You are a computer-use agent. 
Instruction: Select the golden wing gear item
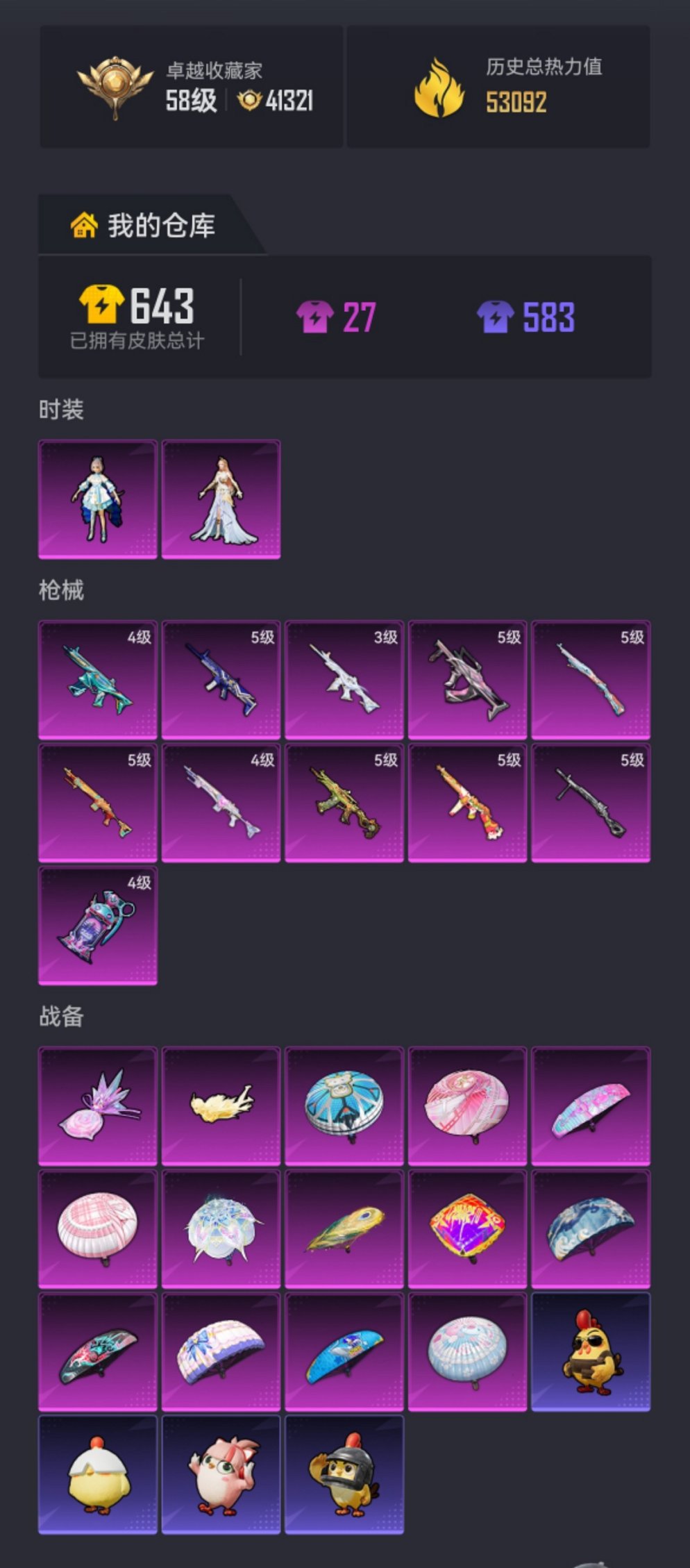coord(221,1106)
